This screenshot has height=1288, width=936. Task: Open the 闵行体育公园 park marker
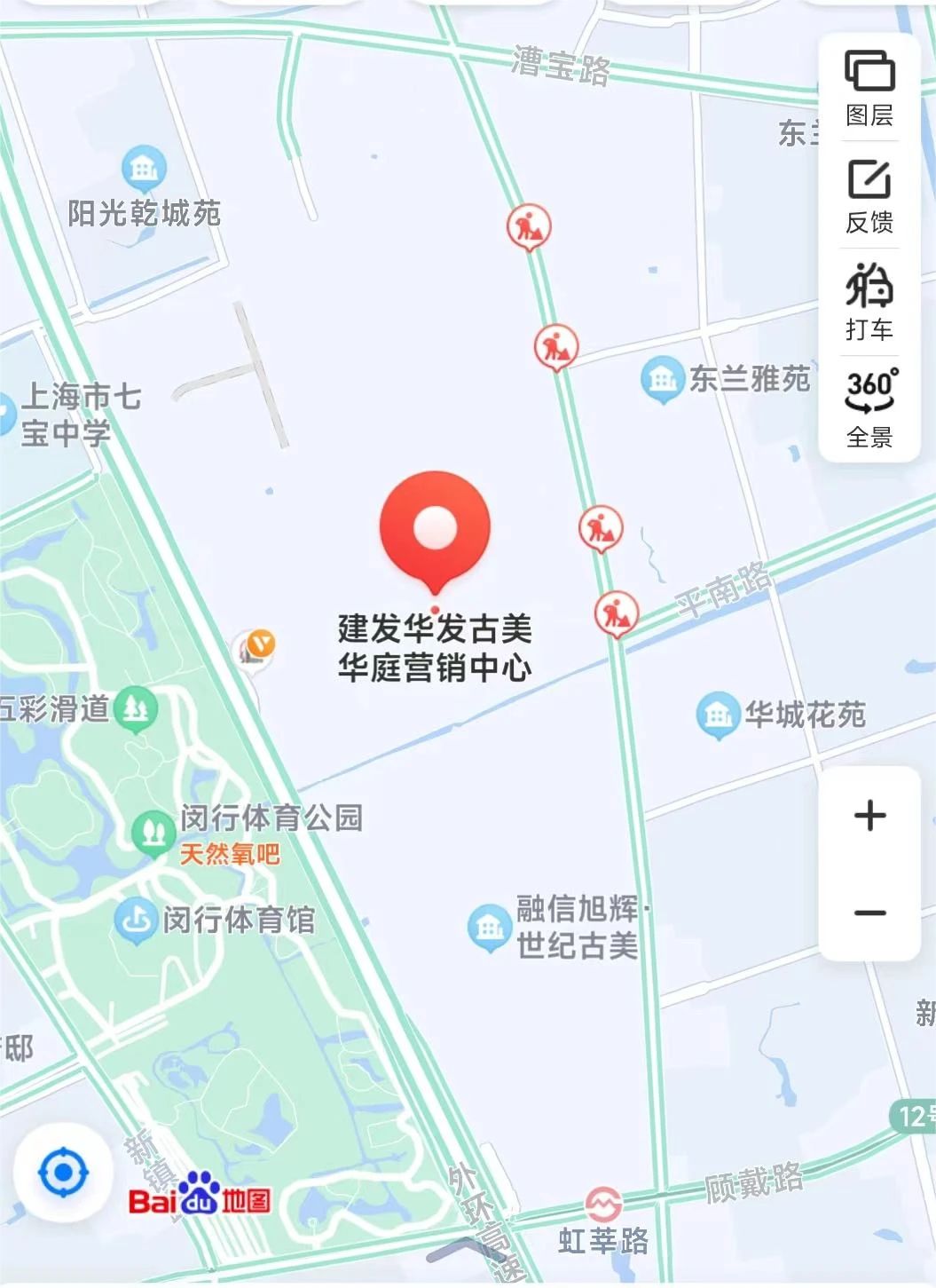[153, 833]
